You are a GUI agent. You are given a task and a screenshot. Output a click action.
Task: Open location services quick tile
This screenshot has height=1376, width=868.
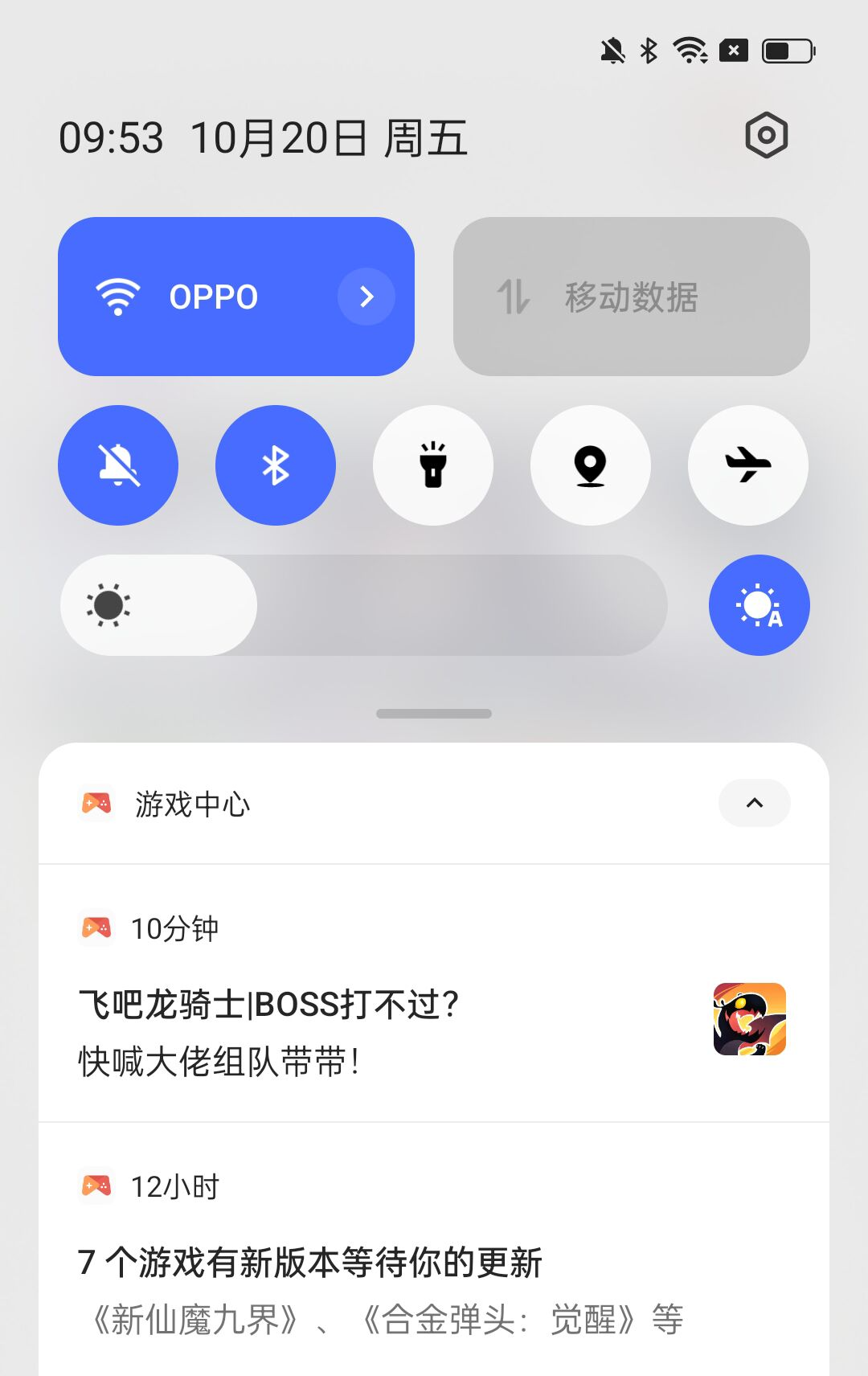click(591, 466)
